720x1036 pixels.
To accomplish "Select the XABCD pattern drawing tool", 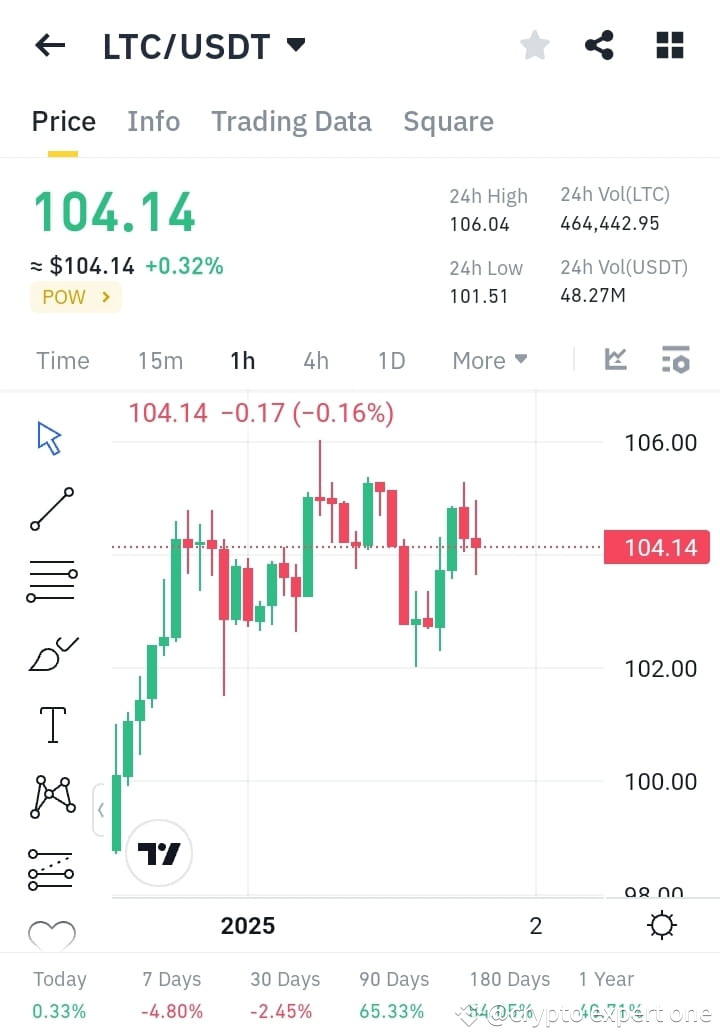I will [51, 796].
